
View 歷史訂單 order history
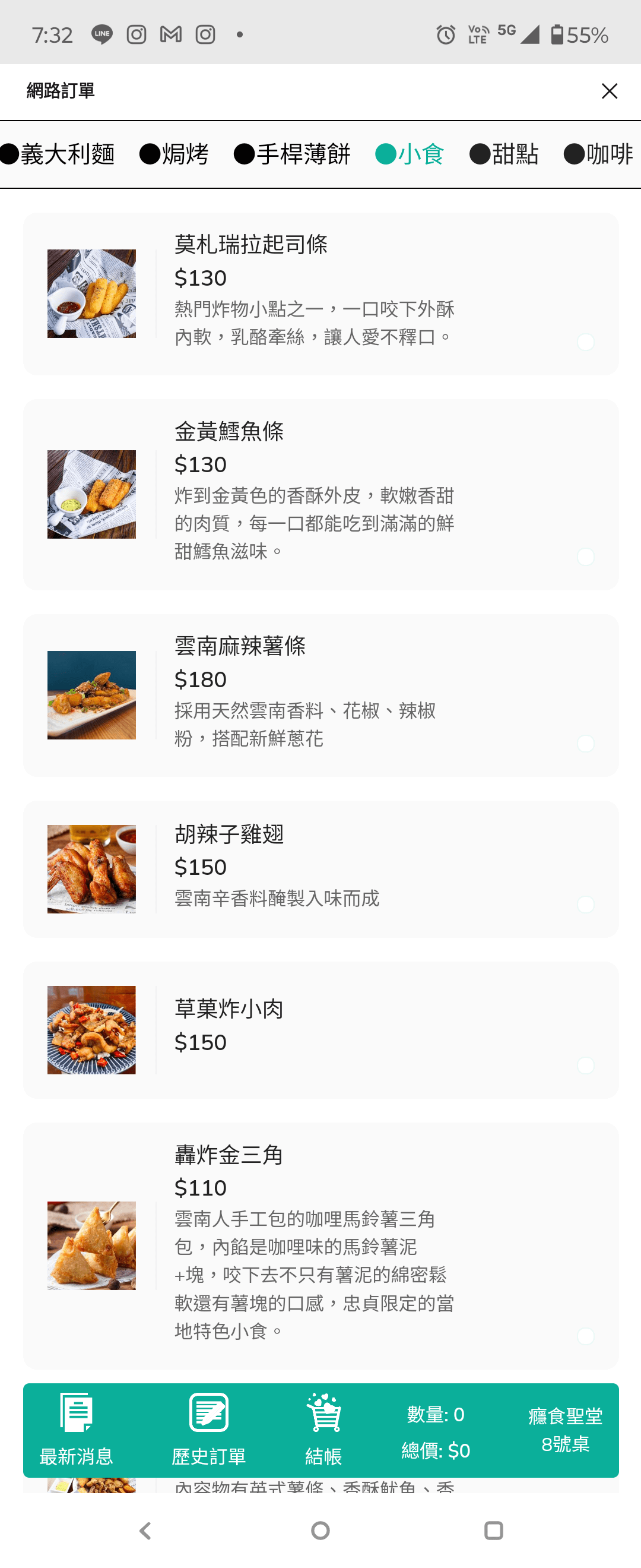coord(208,1429)
